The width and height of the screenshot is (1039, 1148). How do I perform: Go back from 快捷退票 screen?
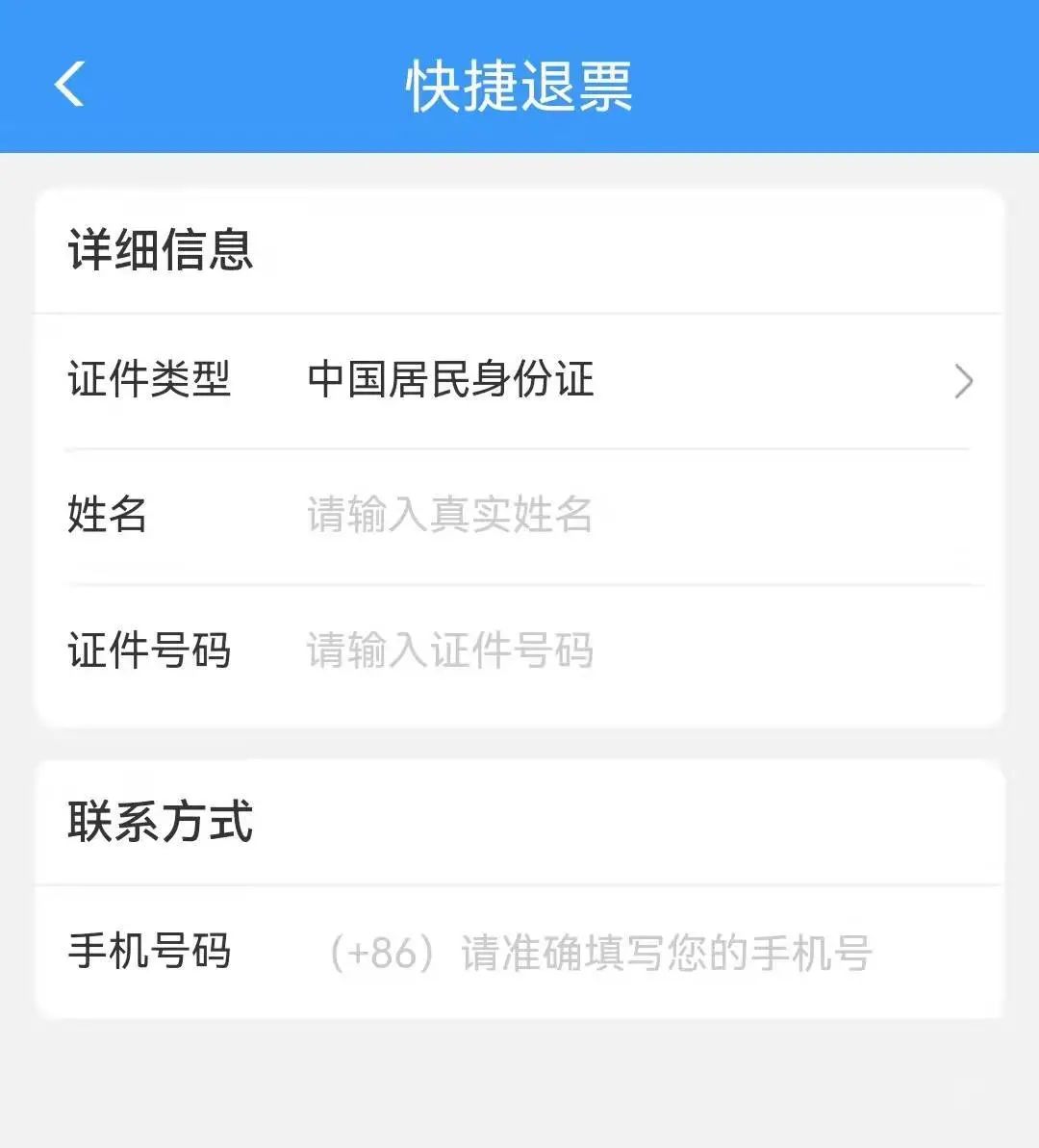pyautogui.click(x=69, y=85)
